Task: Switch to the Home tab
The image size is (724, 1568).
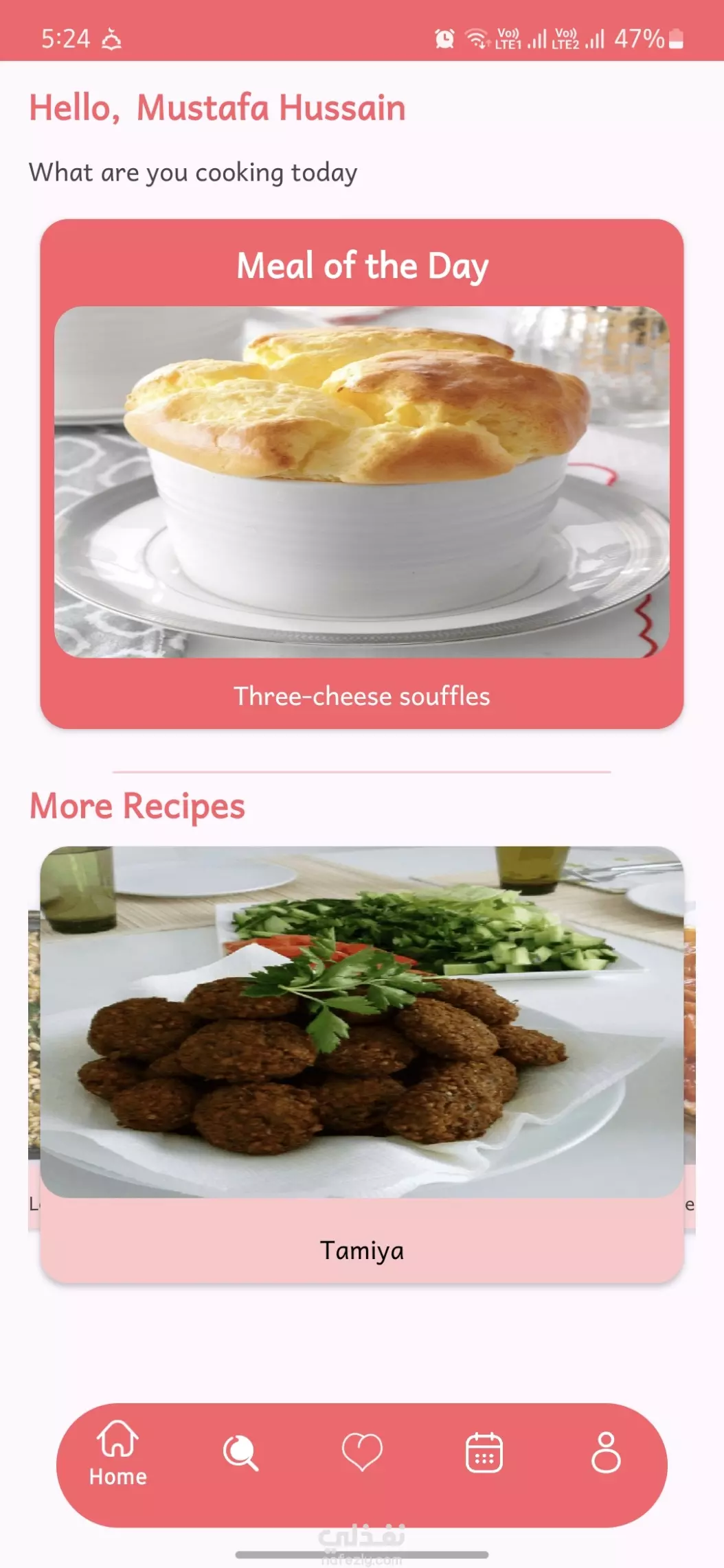Action: [118, 1454]
